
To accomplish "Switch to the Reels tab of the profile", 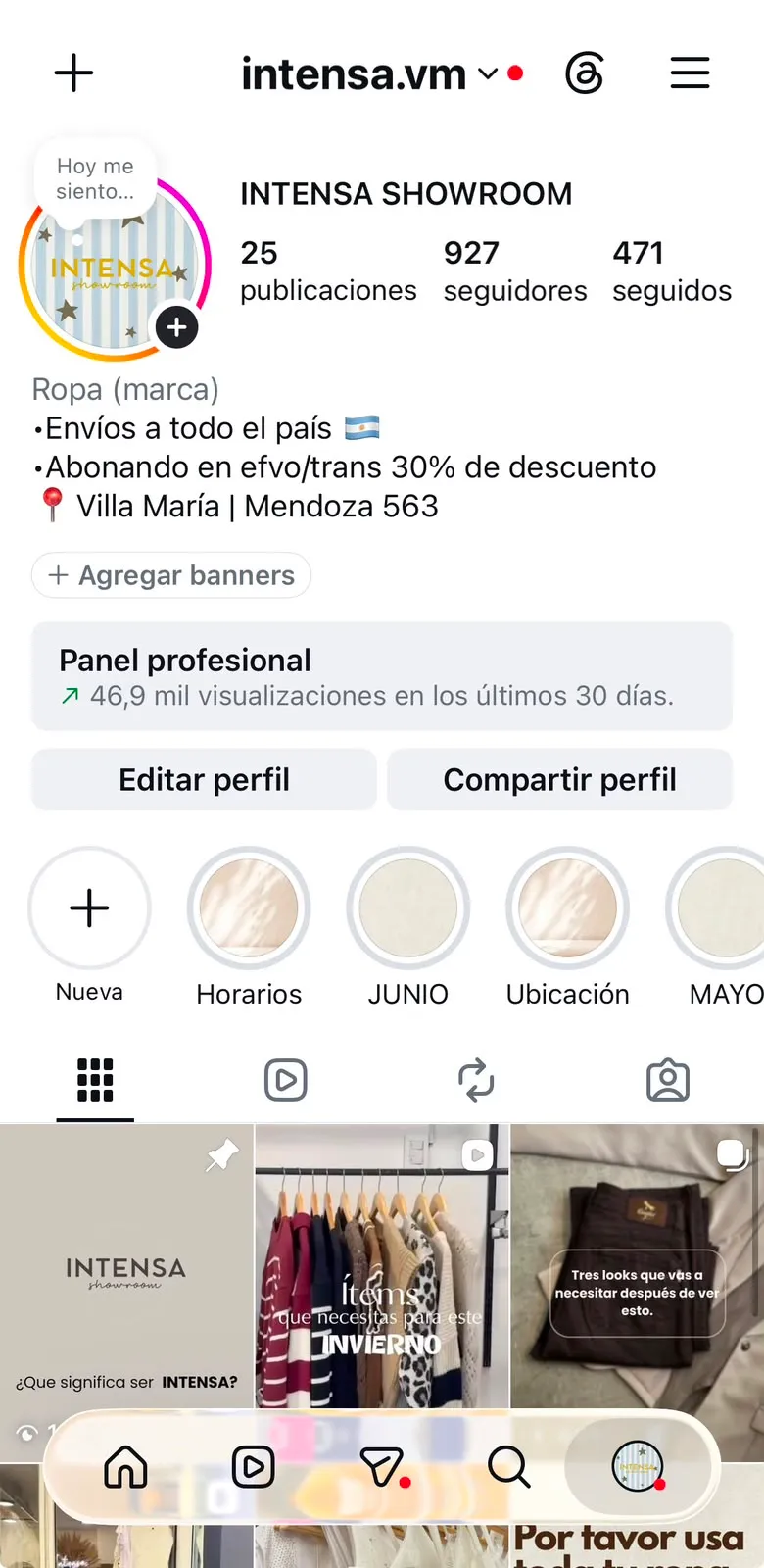I will (286, 1080).
